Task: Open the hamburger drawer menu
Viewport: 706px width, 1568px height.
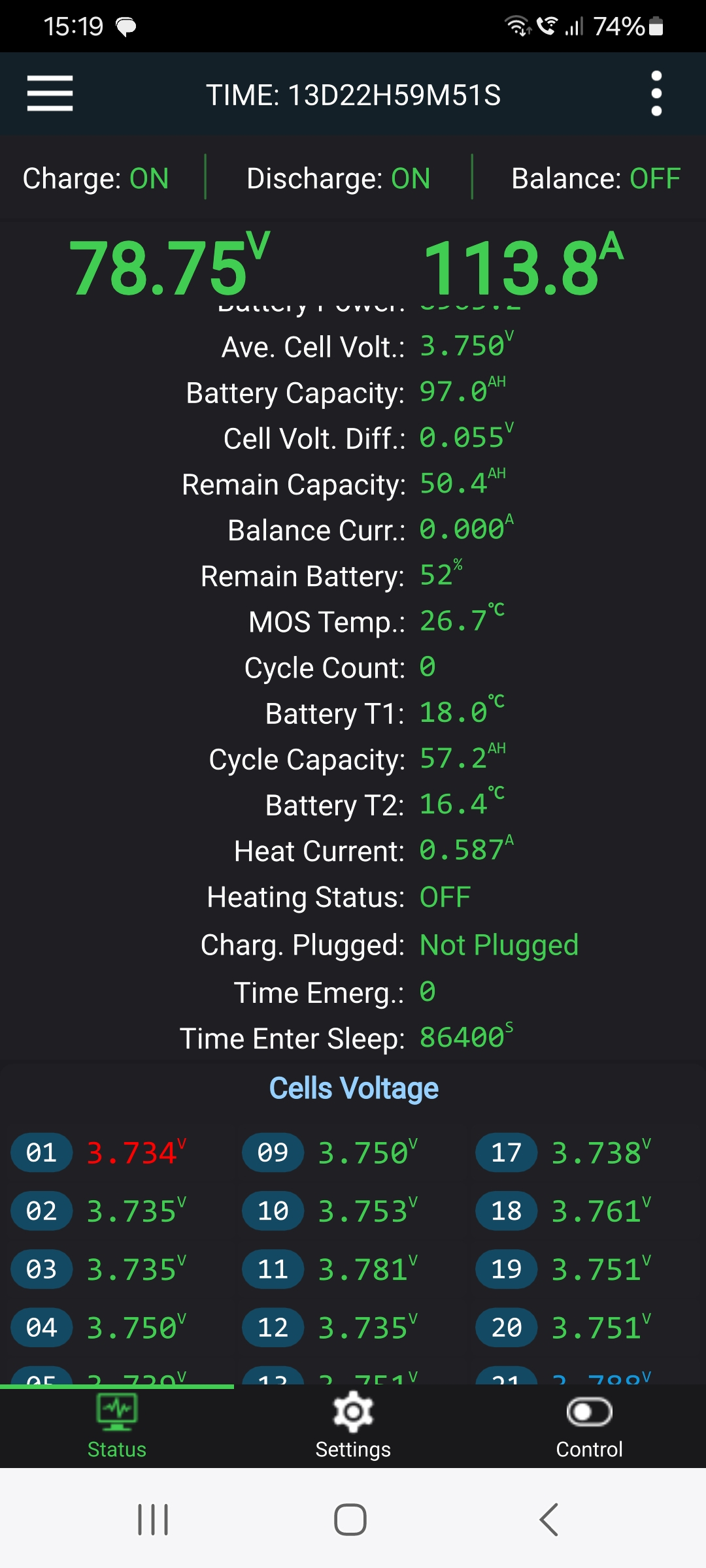Action: [x=50, y=93]
